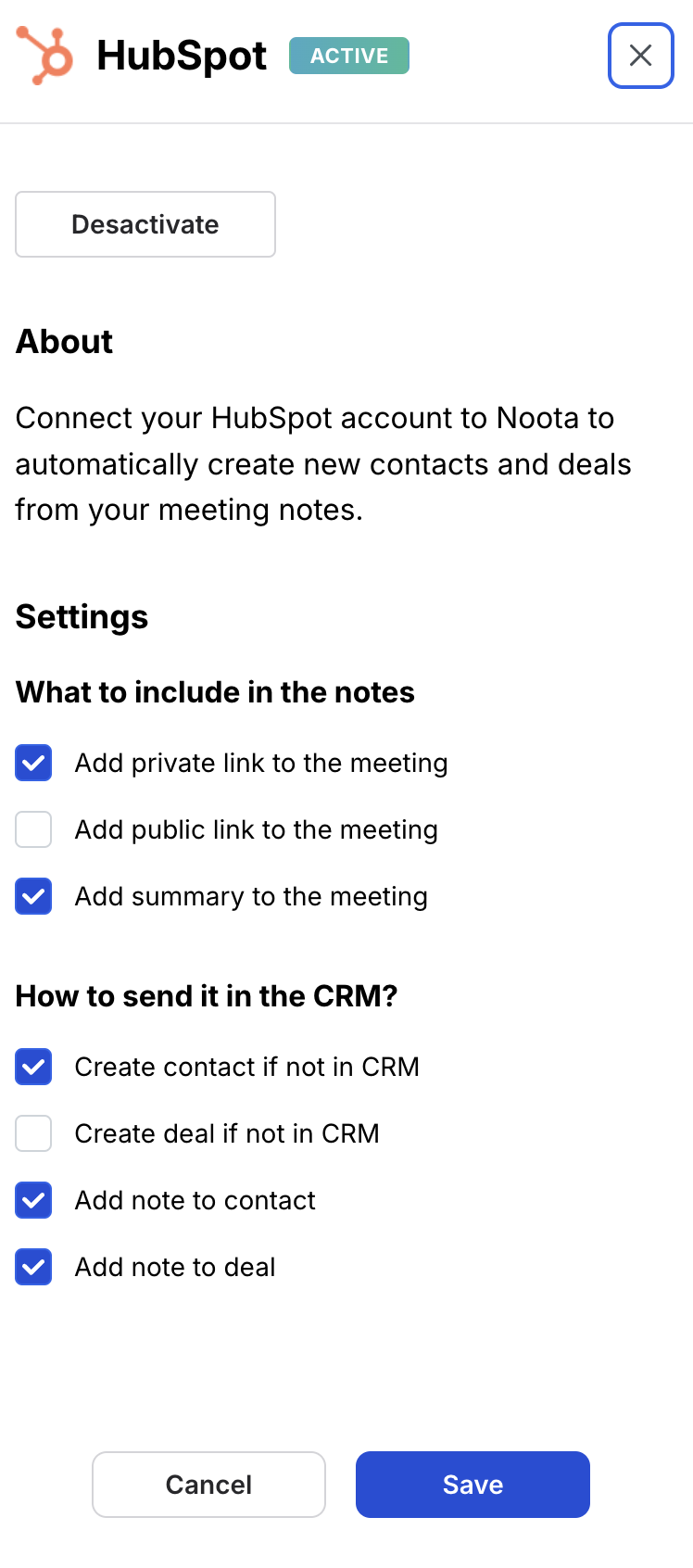The height and width of the screenshot is (1568, 693).
Task: Uncheck Add summary to the meeting
Action: tap(33, 896)
